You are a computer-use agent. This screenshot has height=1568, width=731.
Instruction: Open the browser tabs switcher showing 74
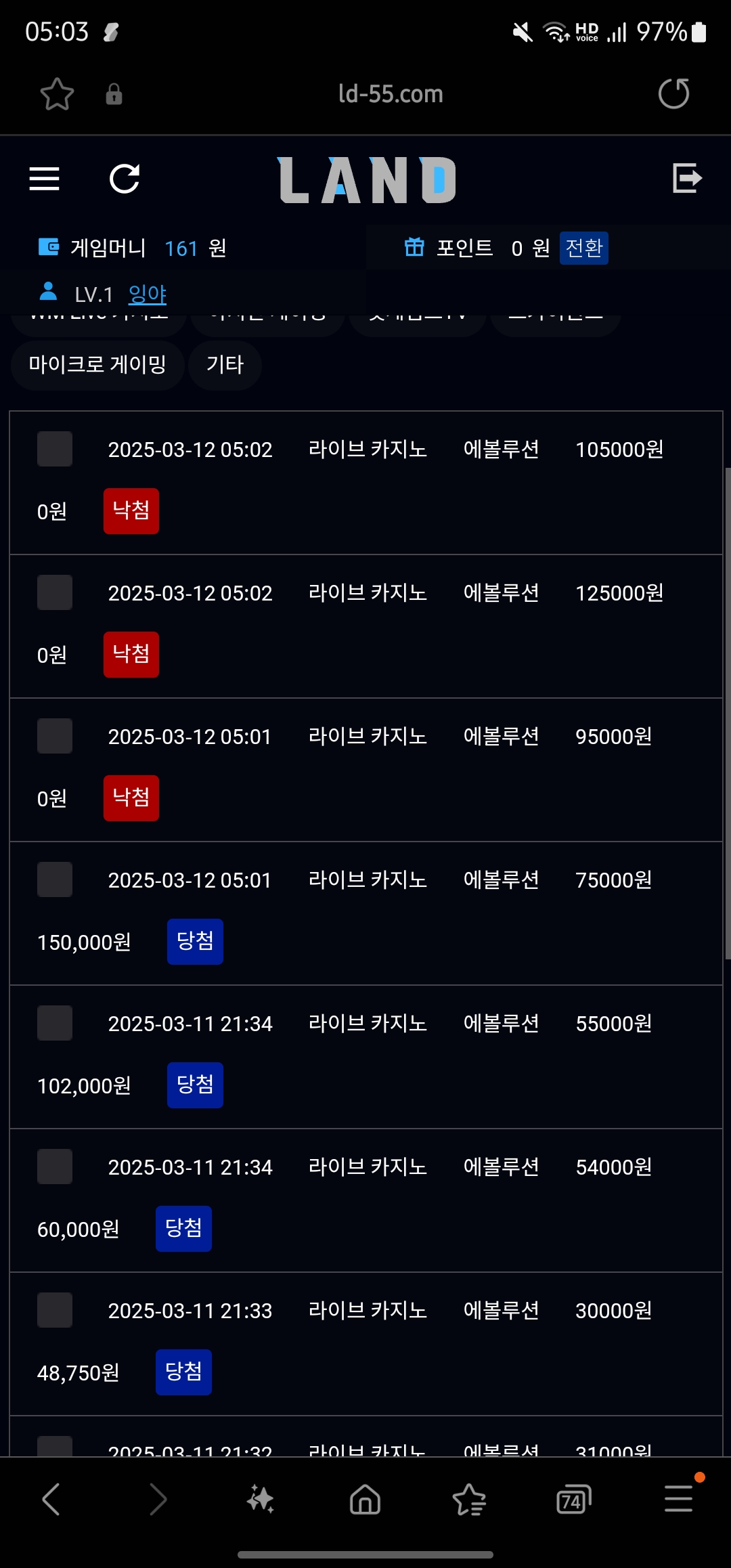pos(573,1499)
